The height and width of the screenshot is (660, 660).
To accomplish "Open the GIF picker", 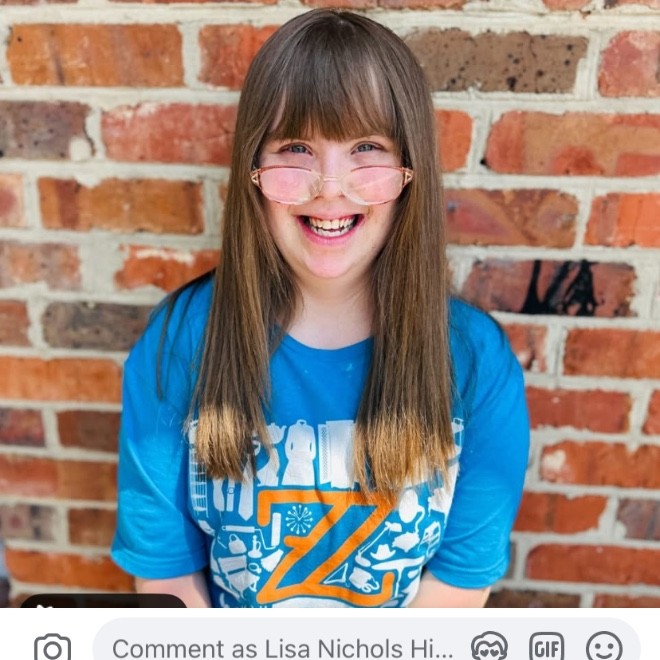I will coord(546,647).
